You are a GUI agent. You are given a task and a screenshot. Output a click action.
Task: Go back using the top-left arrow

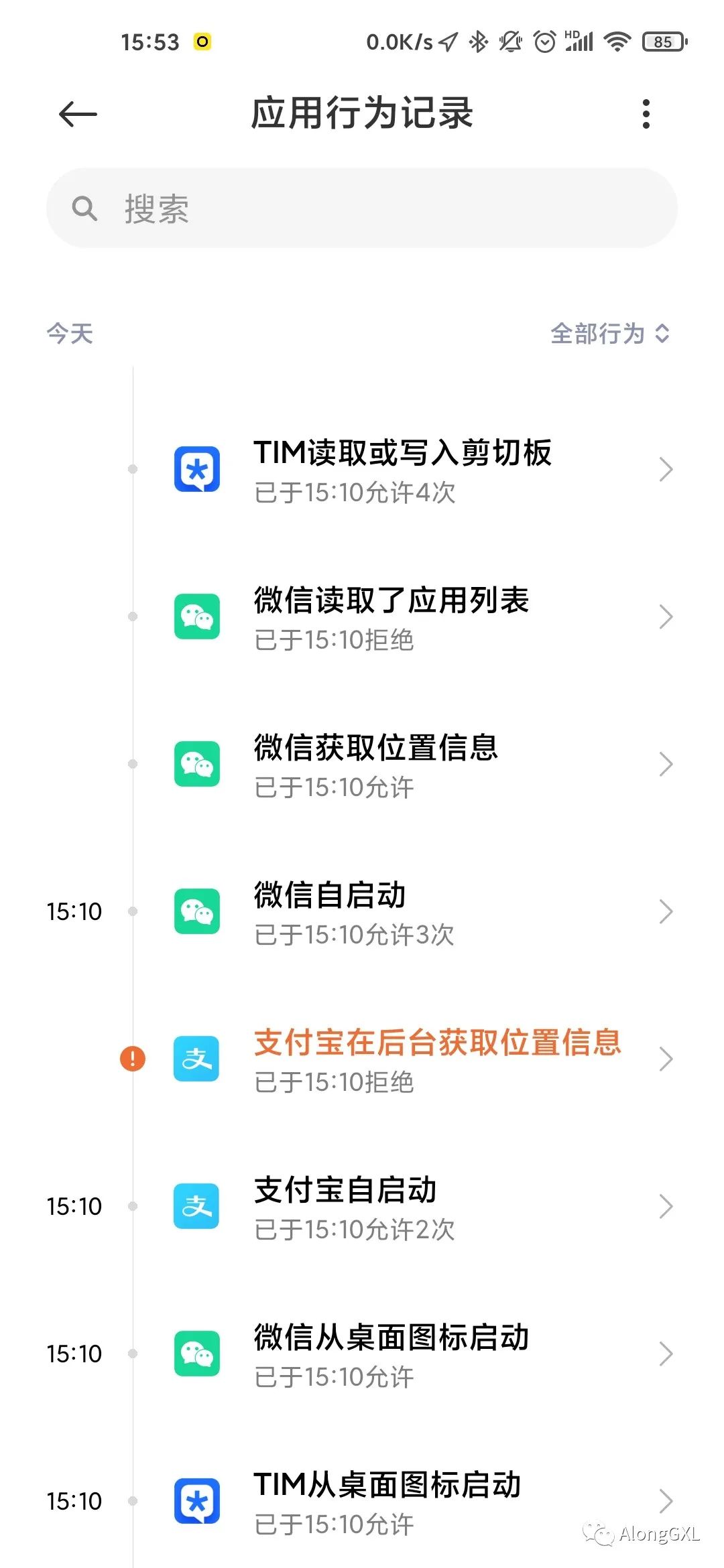[78, 115]
